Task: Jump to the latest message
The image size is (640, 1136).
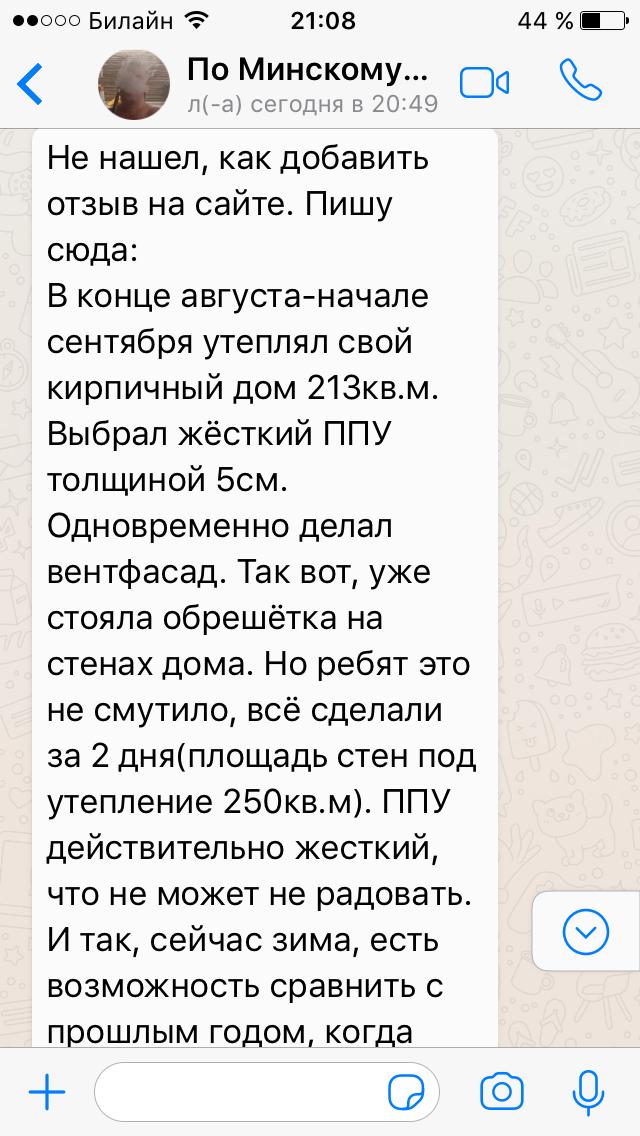Action: [x=586, y=931]
